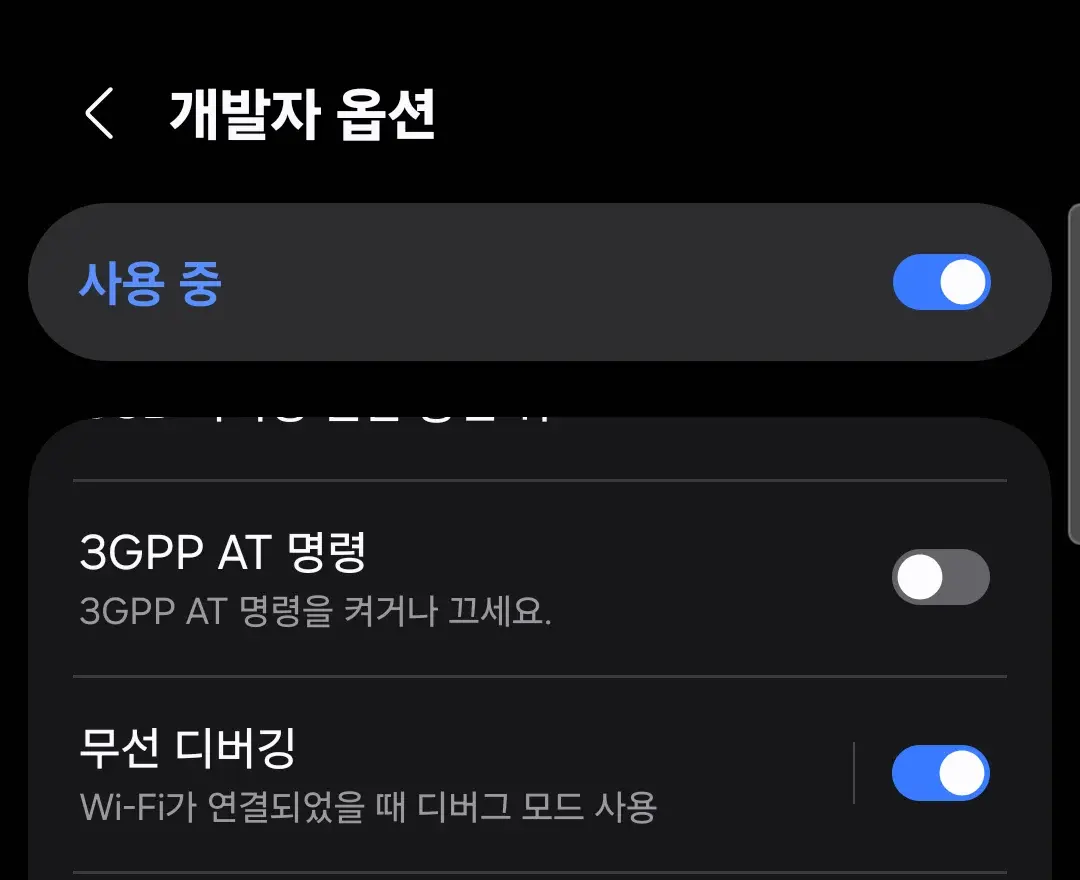Open 무선 디버깅 settings row

coord(461,775)
